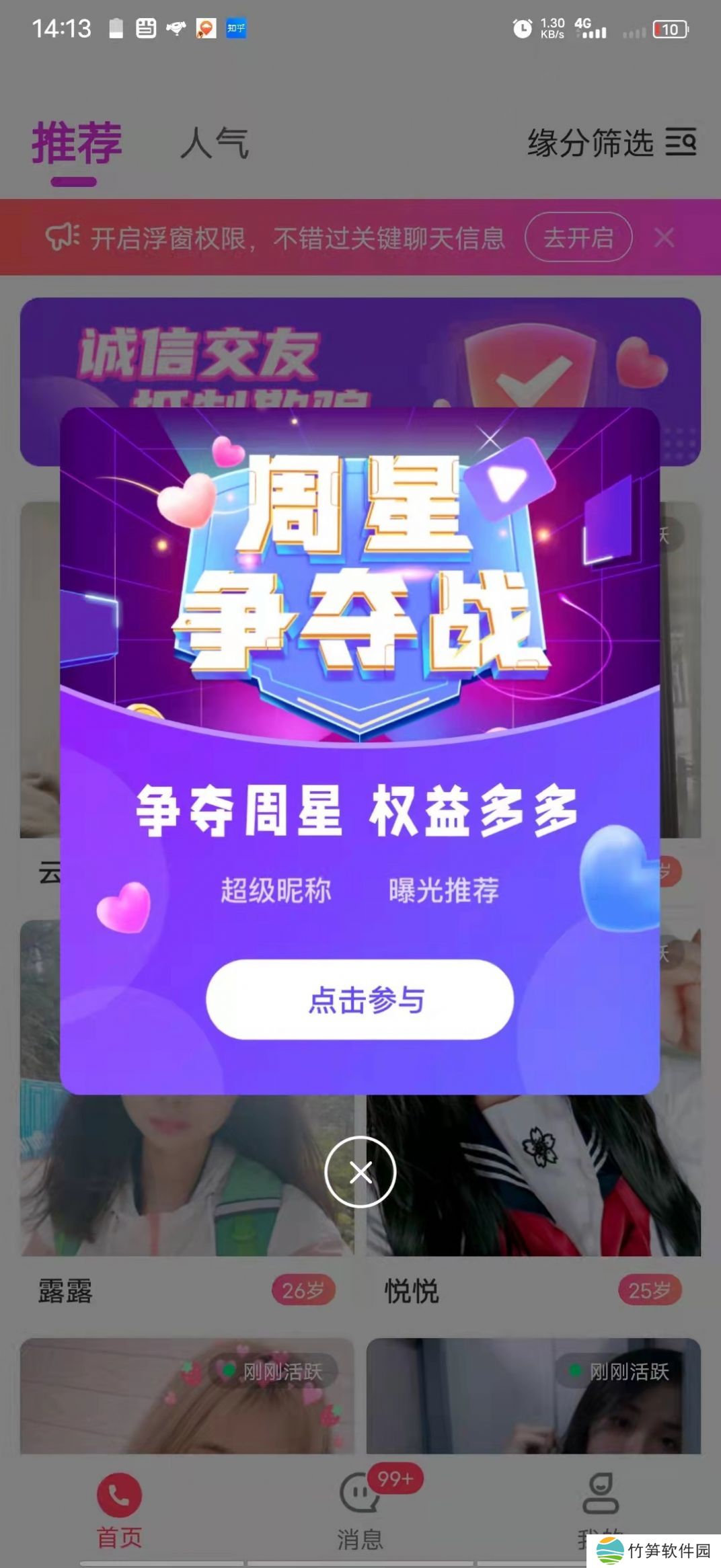Open the 诚信交友 banner
Image resolution: width=721 pixels, height=1568 pixels.
pos(360,350)
